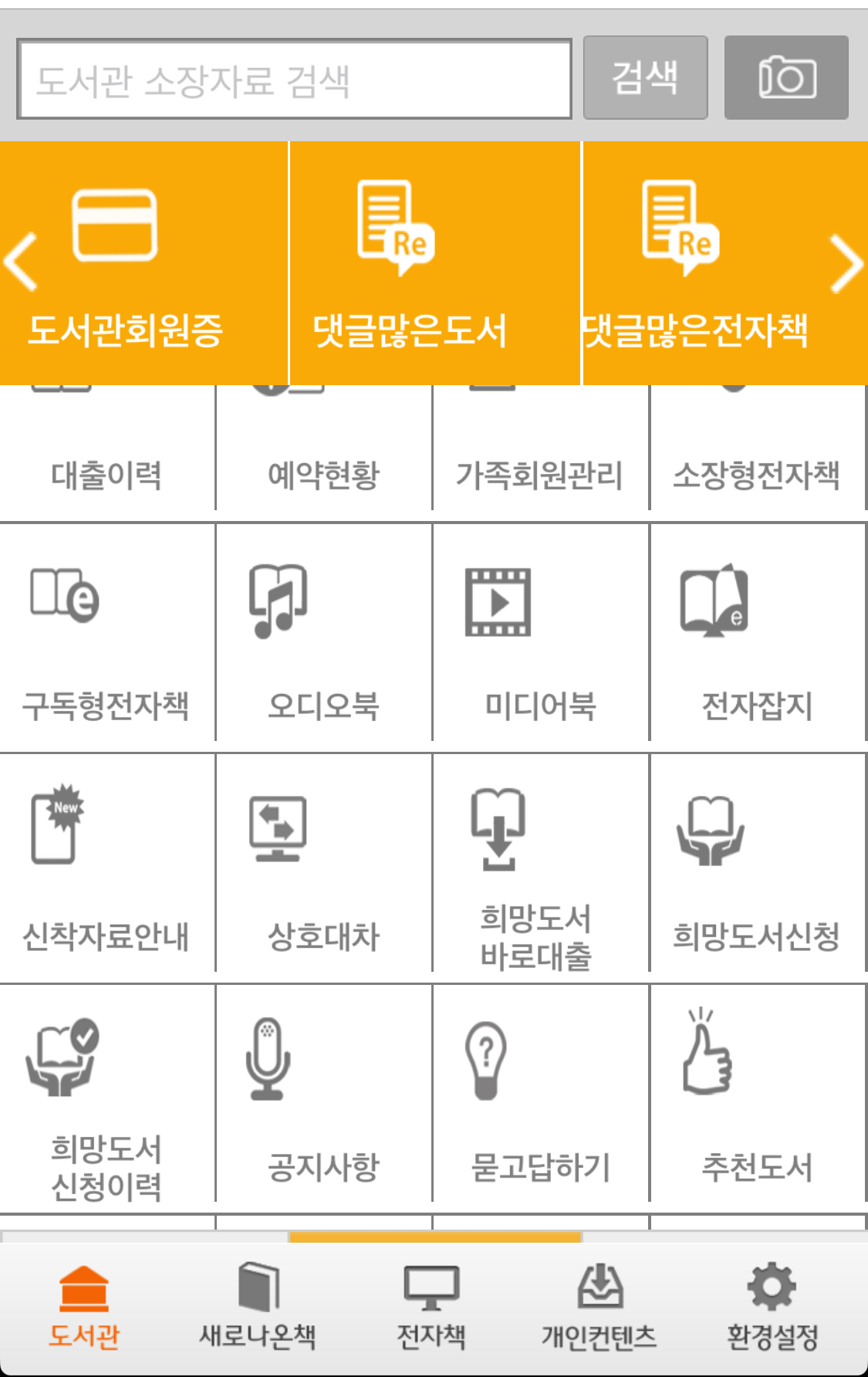Go to the previous carousel item
Viewport: 868px width, 1377px height.
tap(21, 262)
